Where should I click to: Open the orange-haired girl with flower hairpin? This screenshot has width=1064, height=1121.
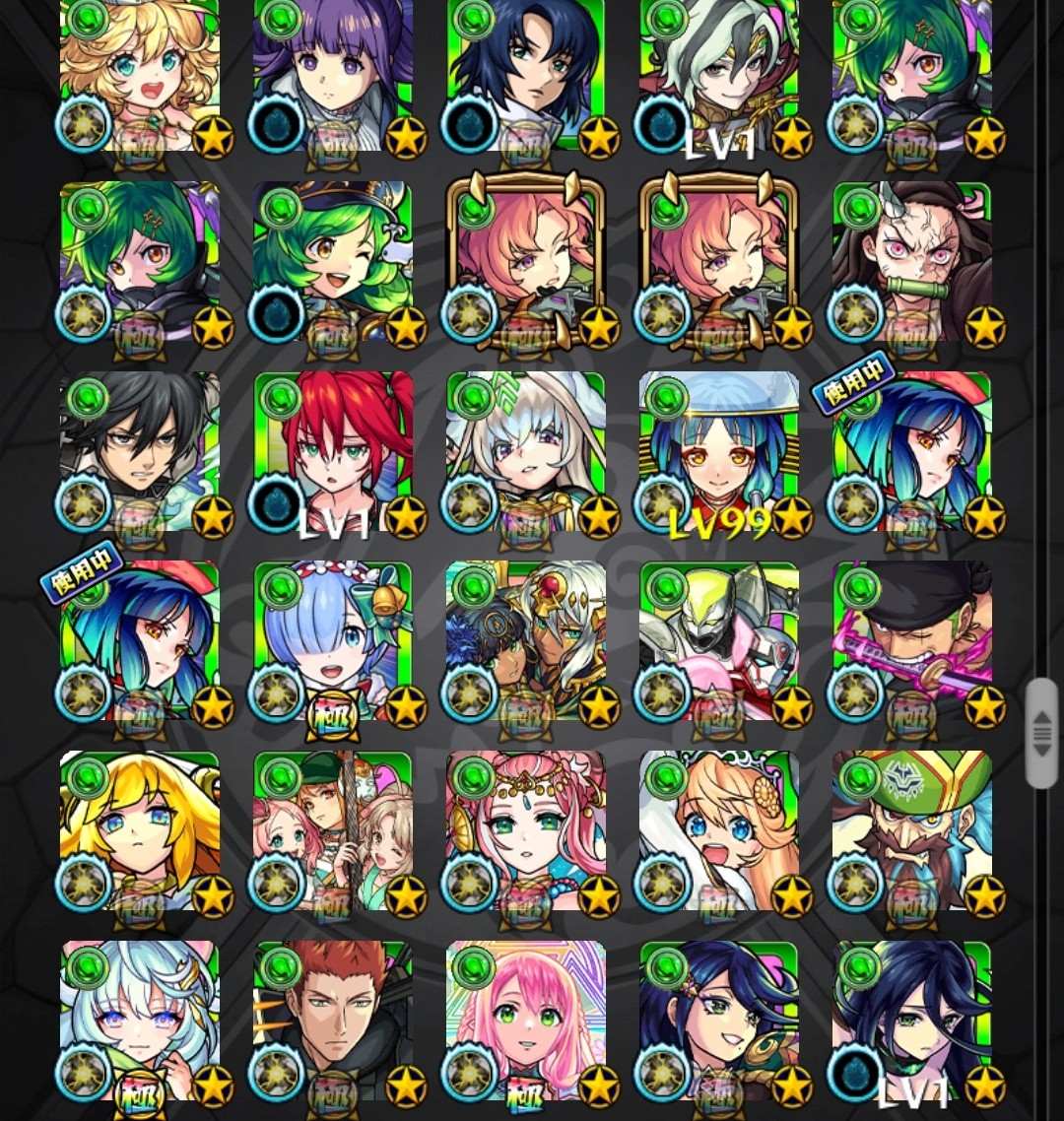718,830
